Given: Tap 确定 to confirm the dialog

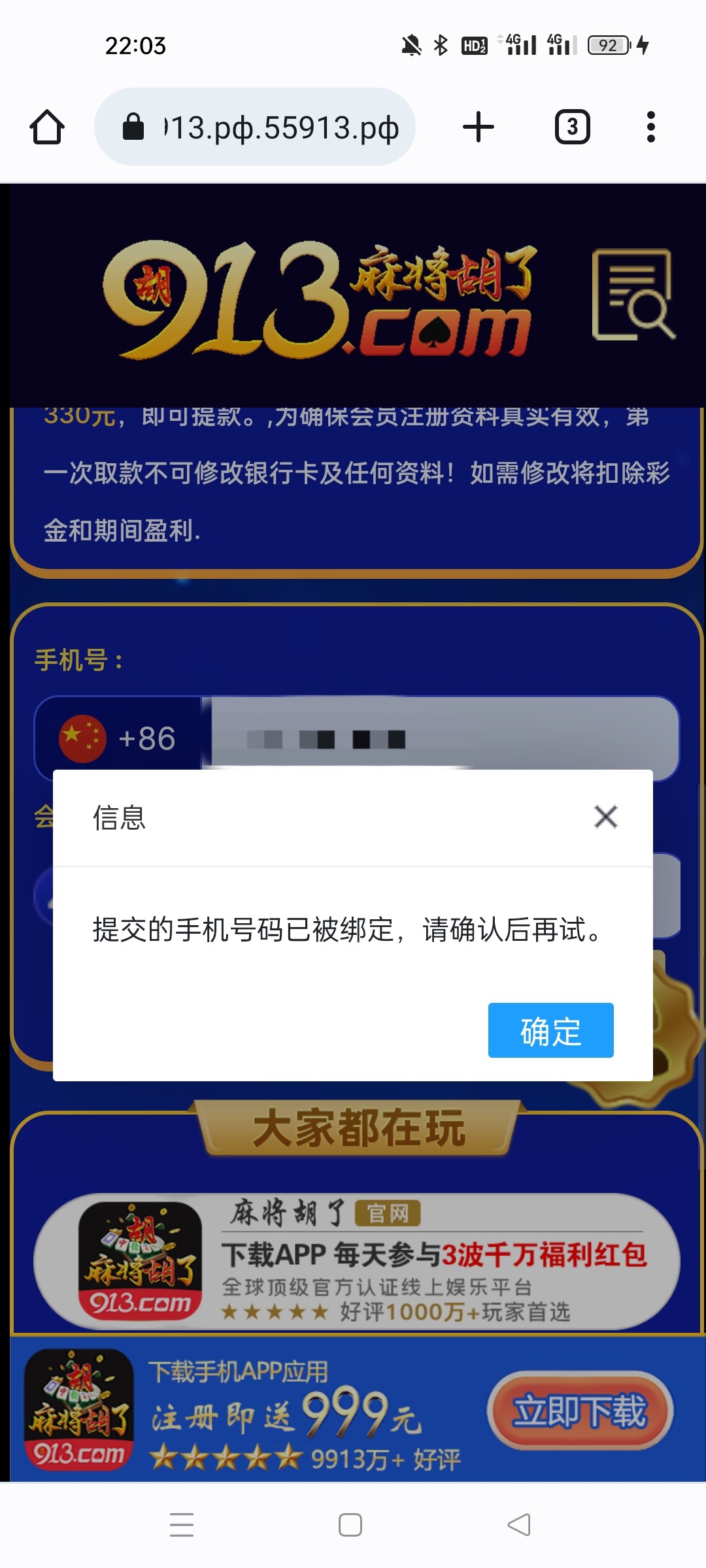Looking at the screenshot, I should pos(550,1030).
